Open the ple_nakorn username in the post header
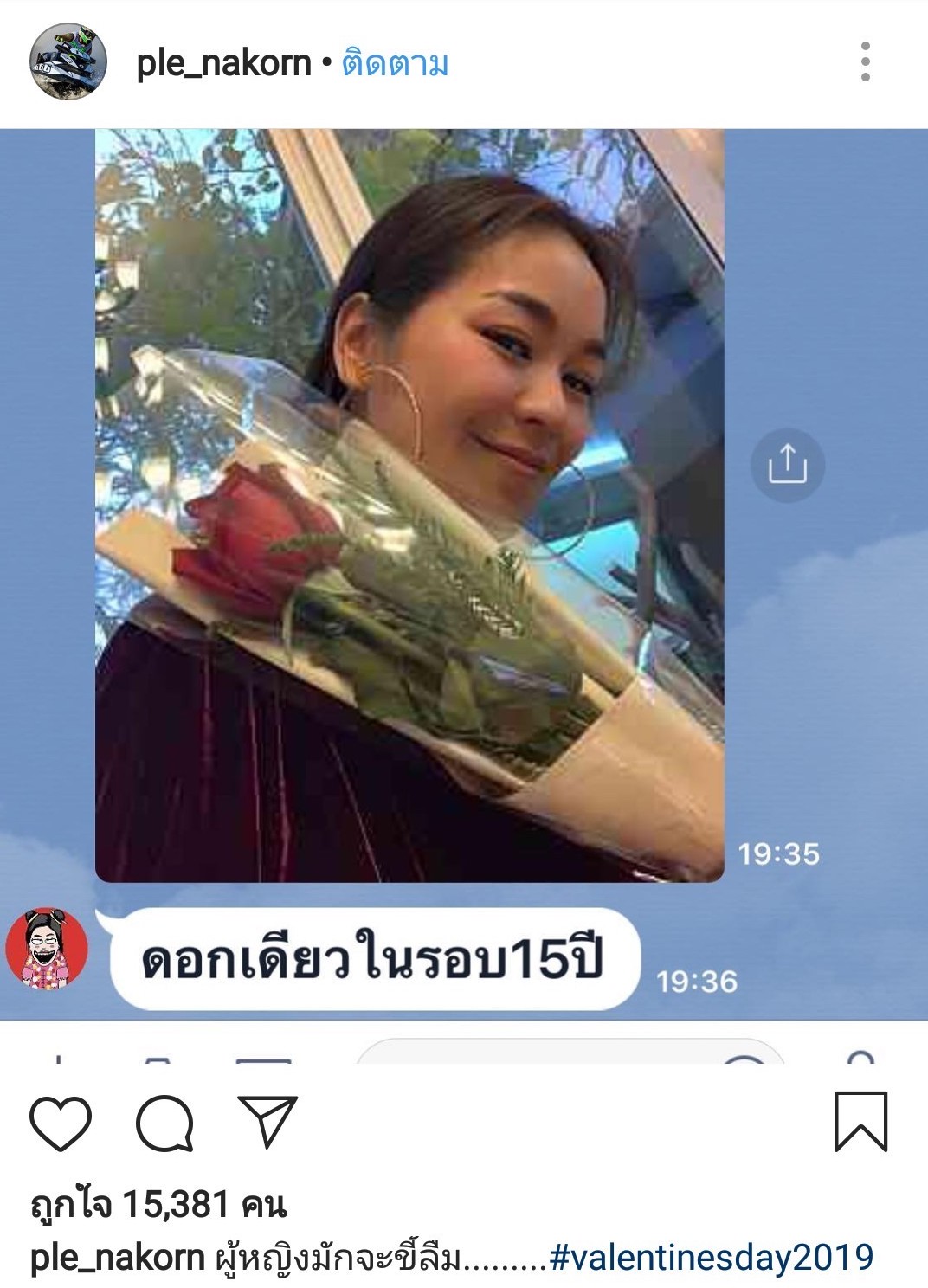 (223, 63)
